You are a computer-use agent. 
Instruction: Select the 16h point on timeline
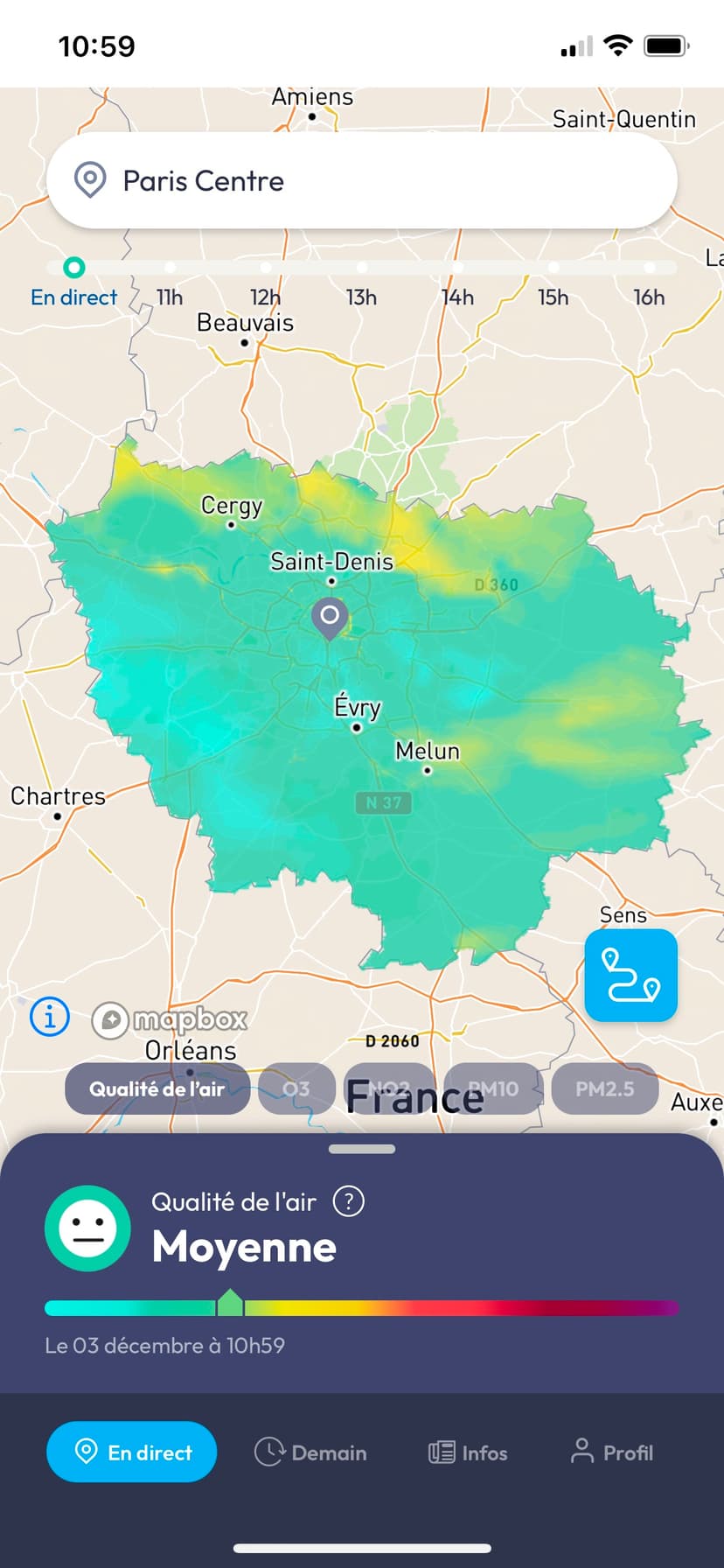coord(649,268)
